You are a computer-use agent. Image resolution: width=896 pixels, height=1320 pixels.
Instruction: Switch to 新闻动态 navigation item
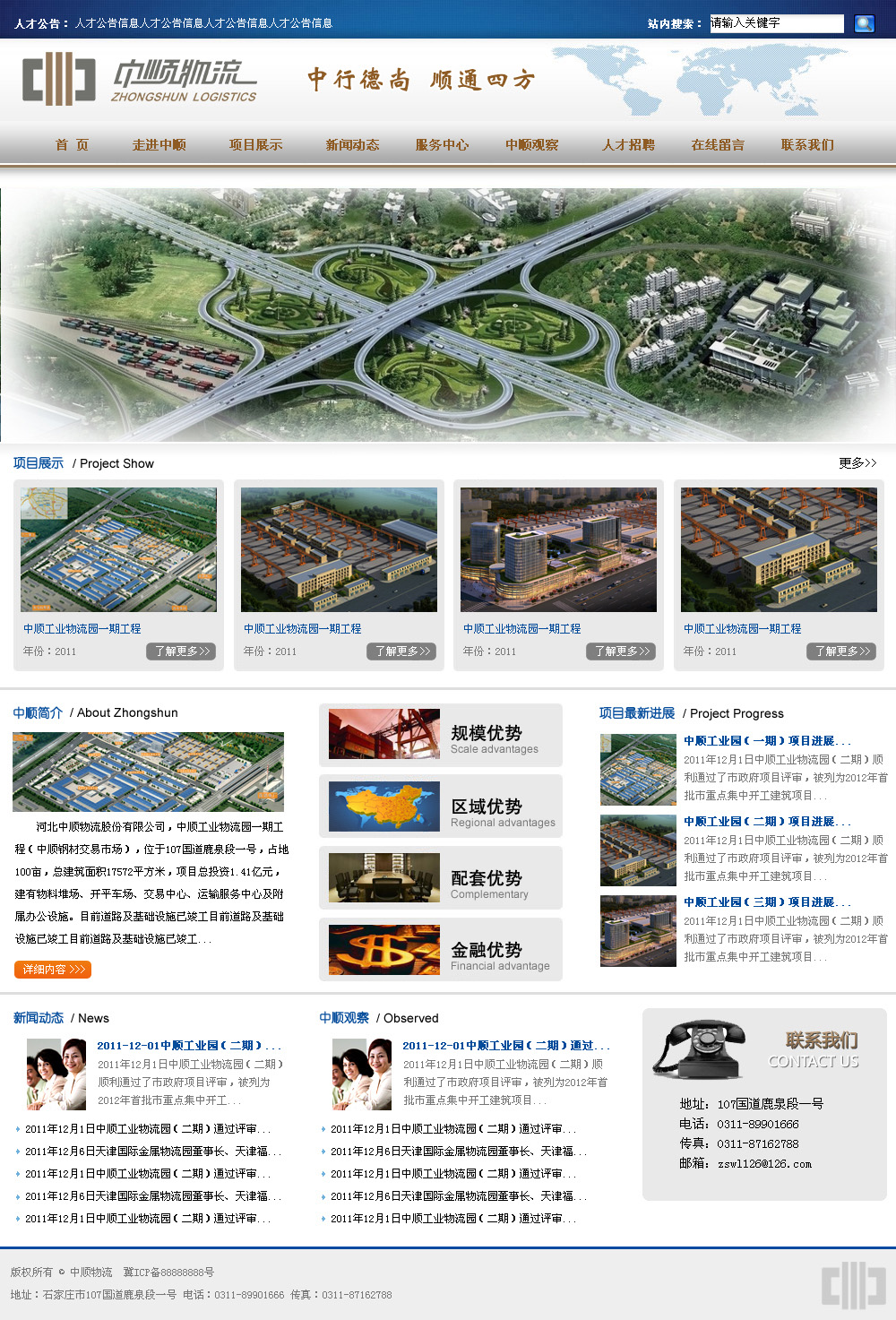[x=352, y=144]
